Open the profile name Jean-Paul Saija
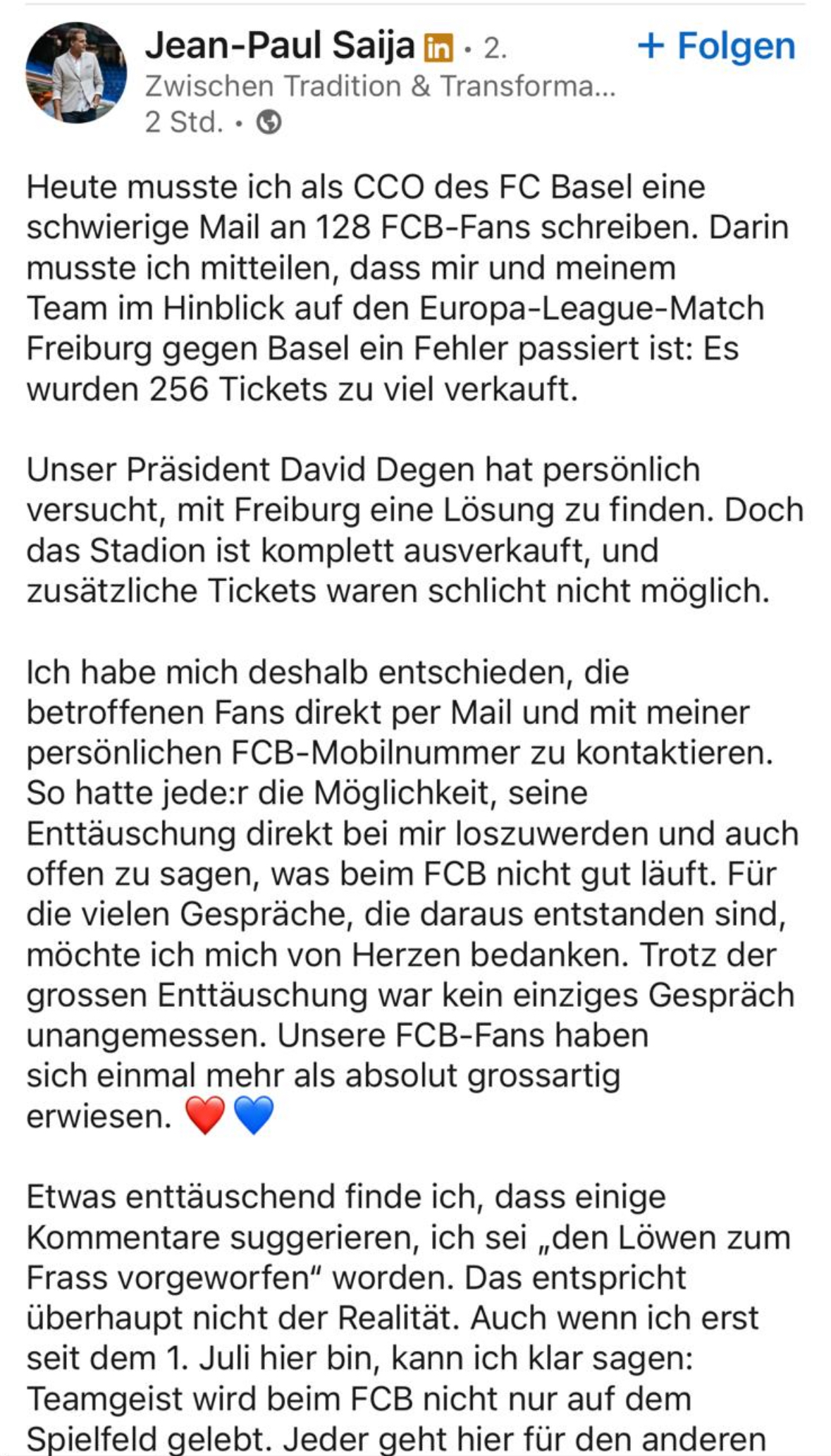The image size is (831, 1456). pos(280,46)
